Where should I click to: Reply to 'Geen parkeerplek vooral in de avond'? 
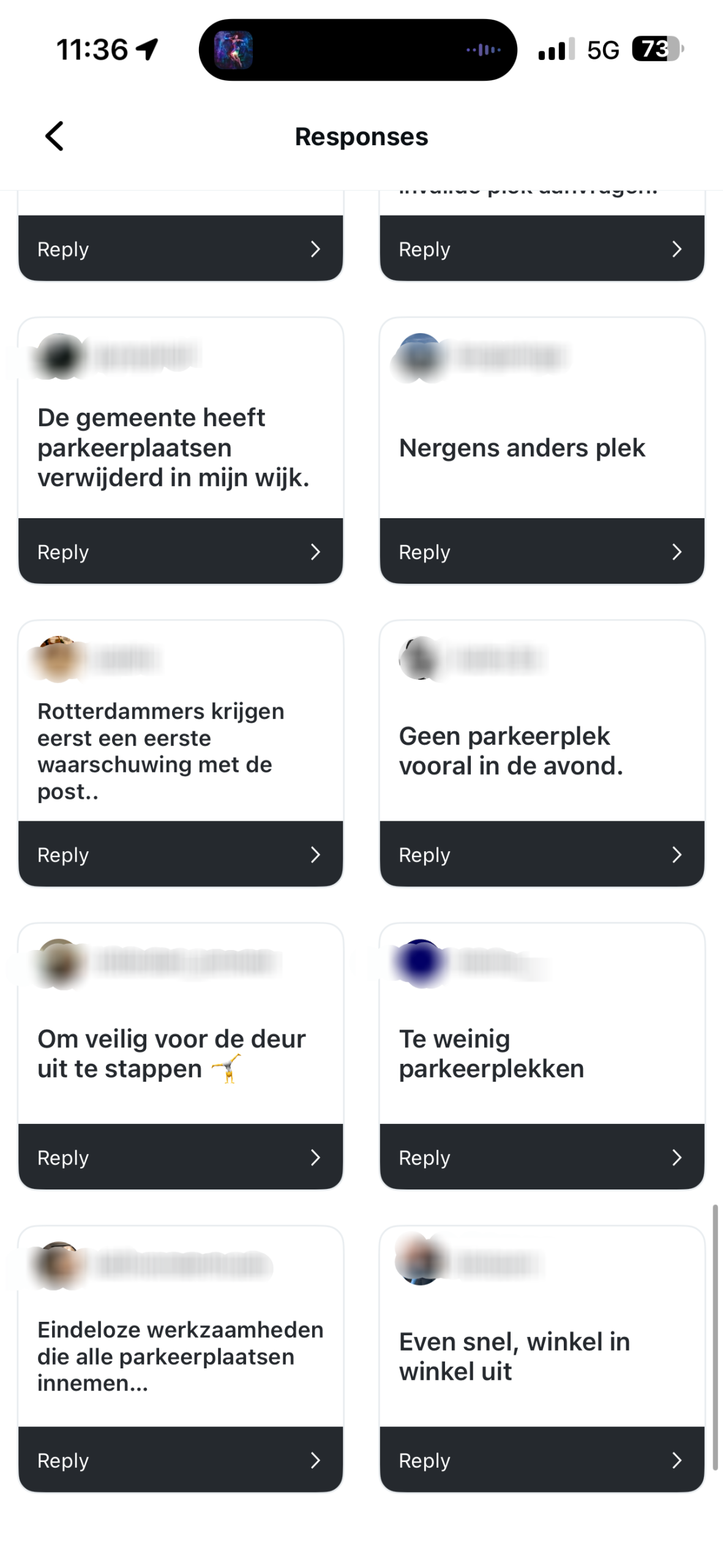[541, 854]
